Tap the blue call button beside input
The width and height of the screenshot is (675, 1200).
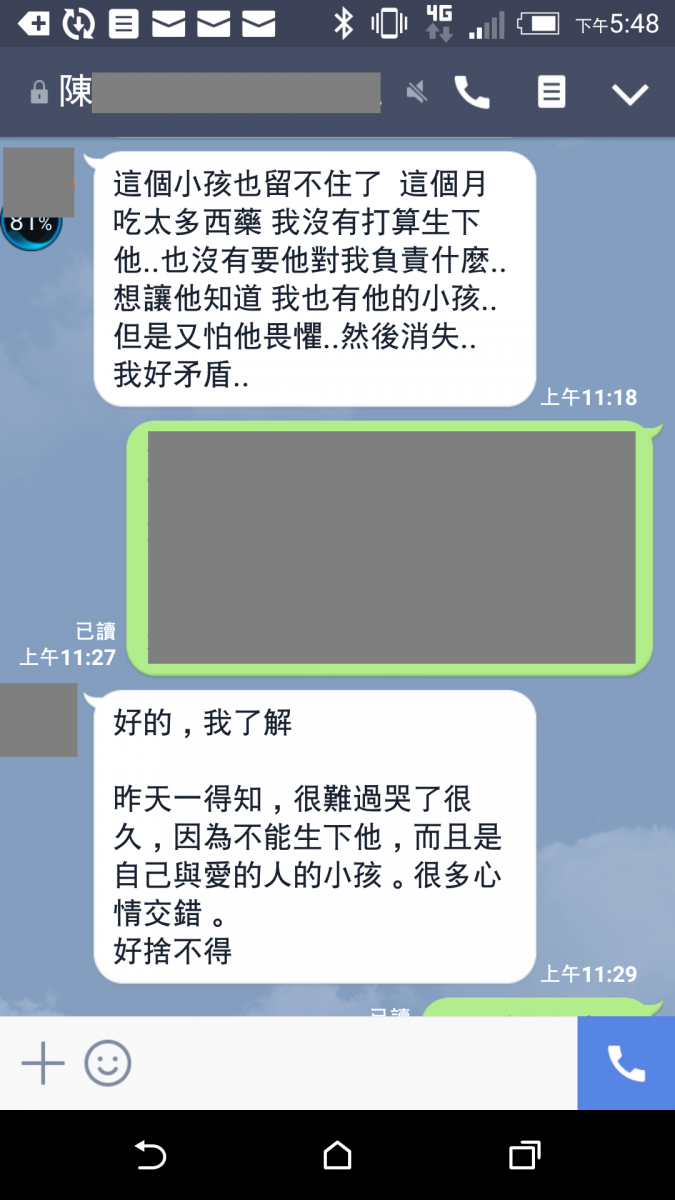point(626,1063)
